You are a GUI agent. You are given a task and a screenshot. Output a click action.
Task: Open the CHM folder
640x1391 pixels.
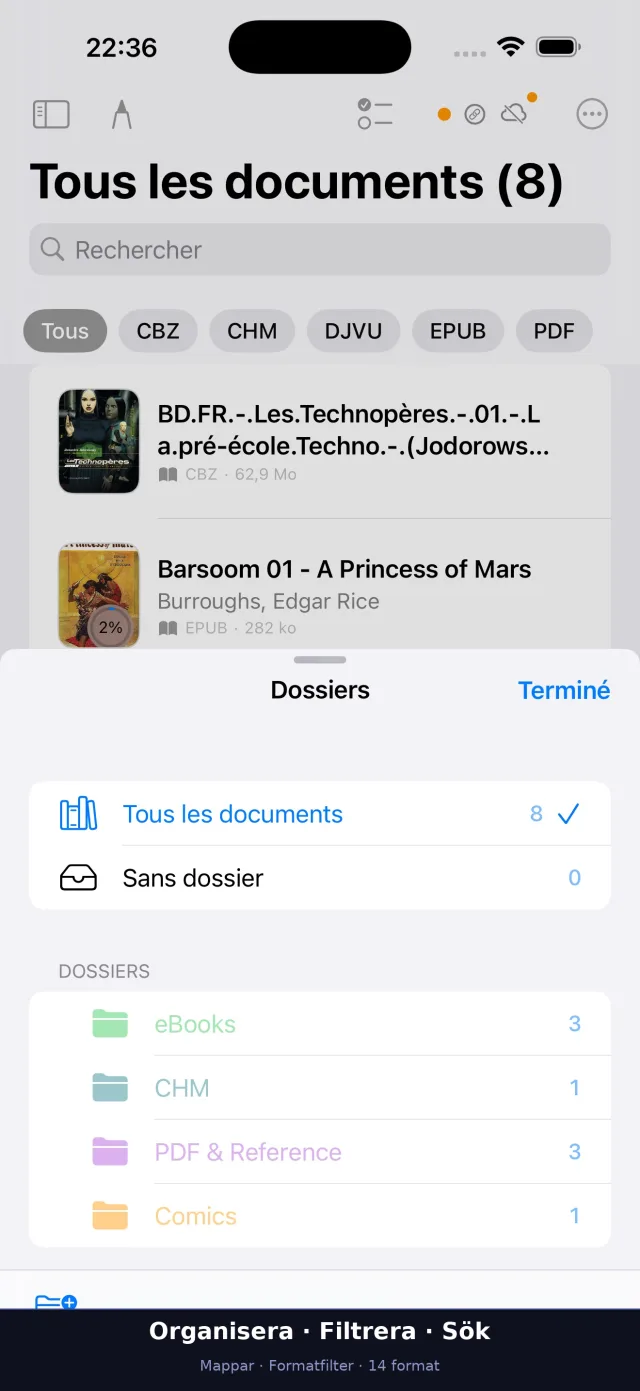pos(320,1088)
